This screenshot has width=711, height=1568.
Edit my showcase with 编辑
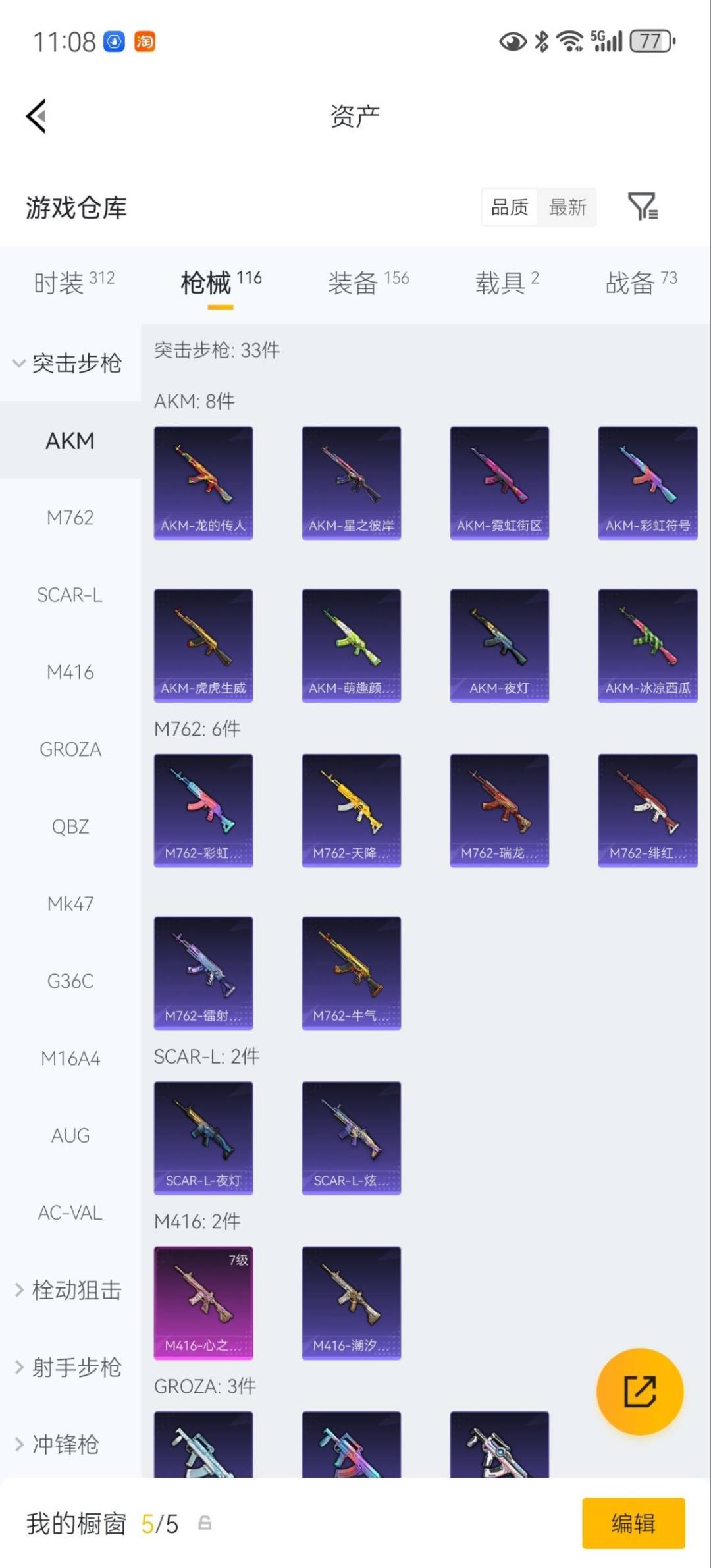point(633,1523)
